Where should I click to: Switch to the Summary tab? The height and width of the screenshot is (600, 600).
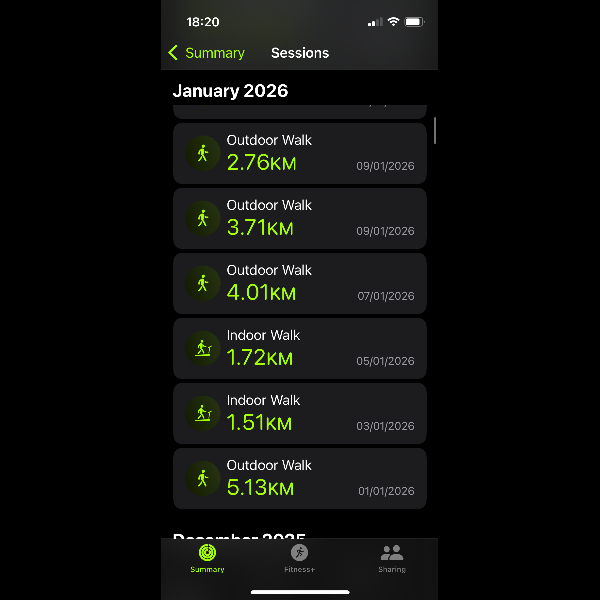[x=207, y=558]
